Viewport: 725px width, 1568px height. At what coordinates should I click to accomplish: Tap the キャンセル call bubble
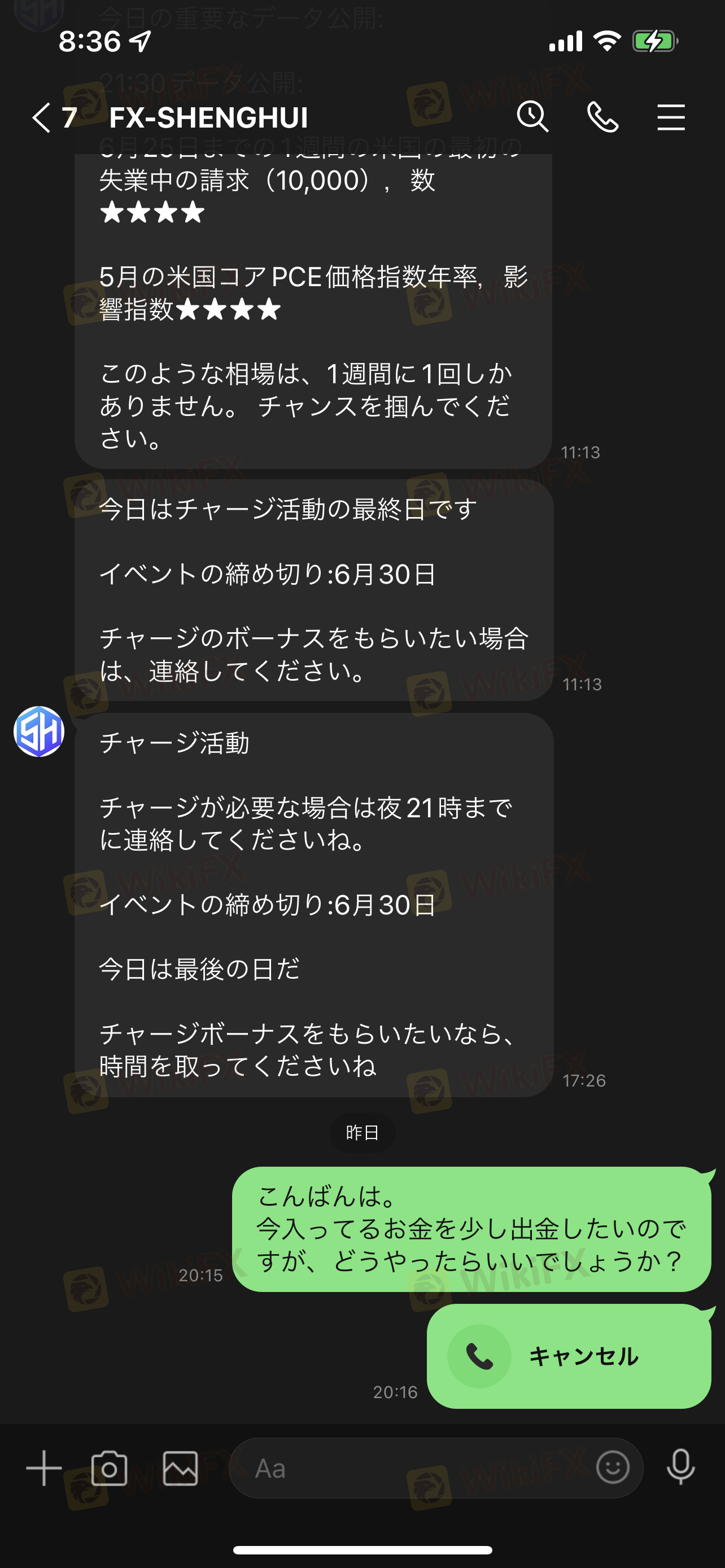[569, 1356]
